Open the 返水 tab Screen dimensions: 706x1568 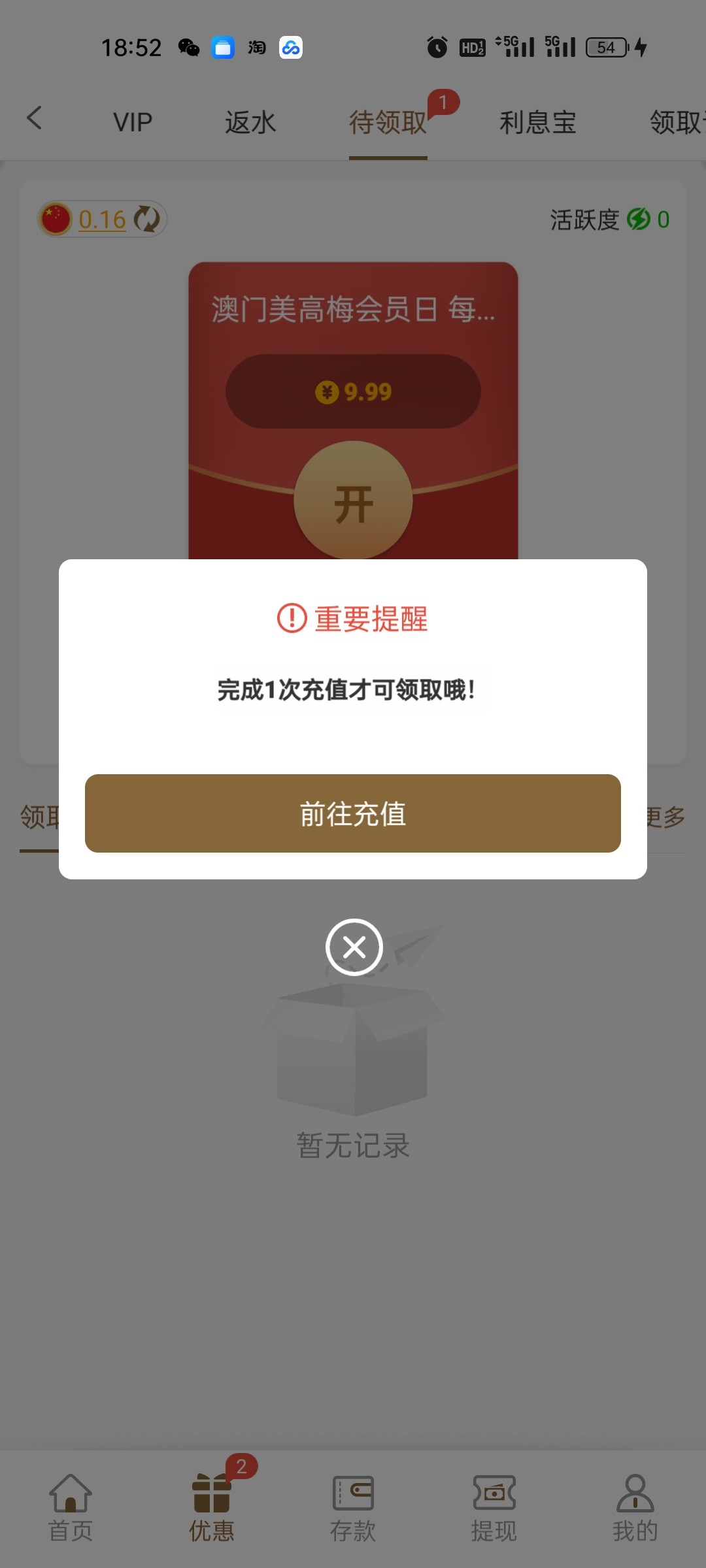pyautogui.click(x=250, y=122)
